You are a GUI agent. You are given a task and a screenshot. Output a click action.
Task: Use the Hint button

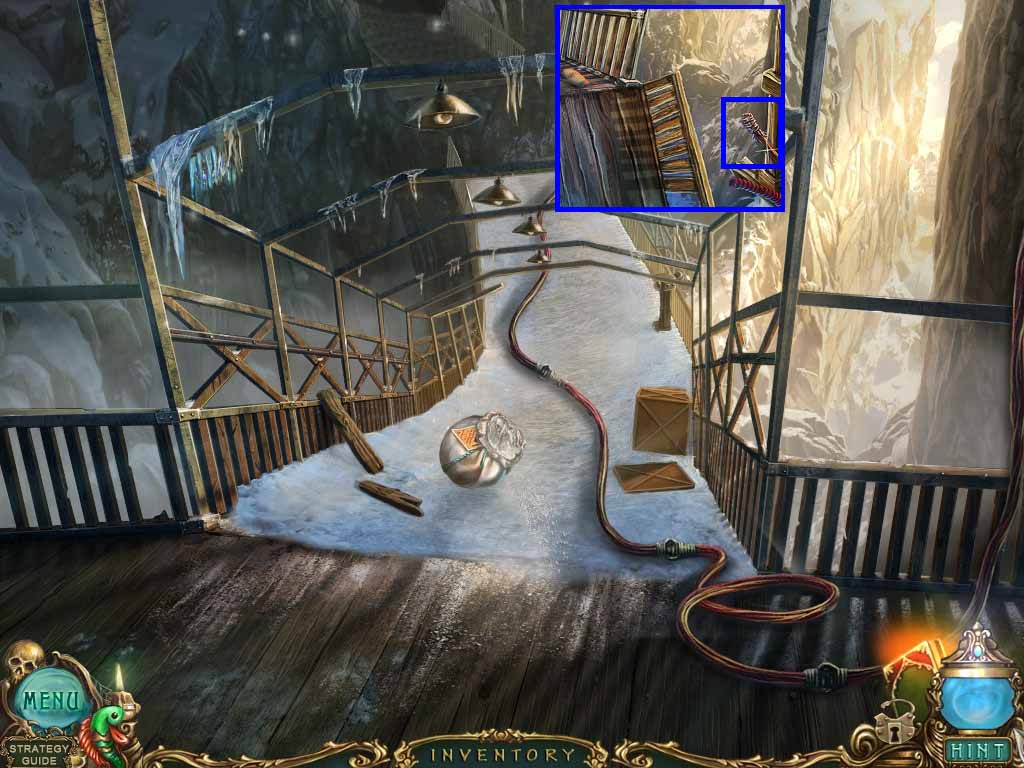(976, 748)
